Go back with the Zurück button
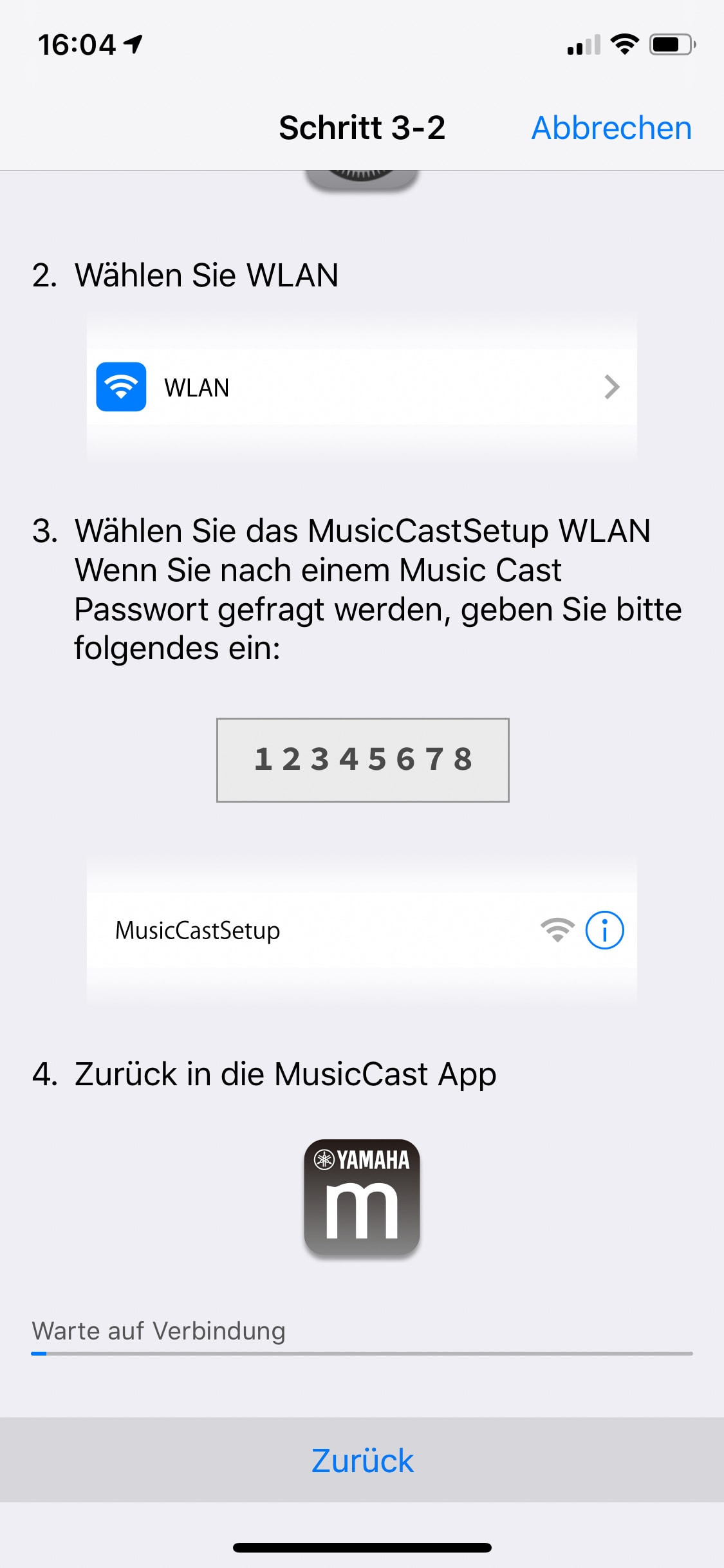 point(362,1460)
